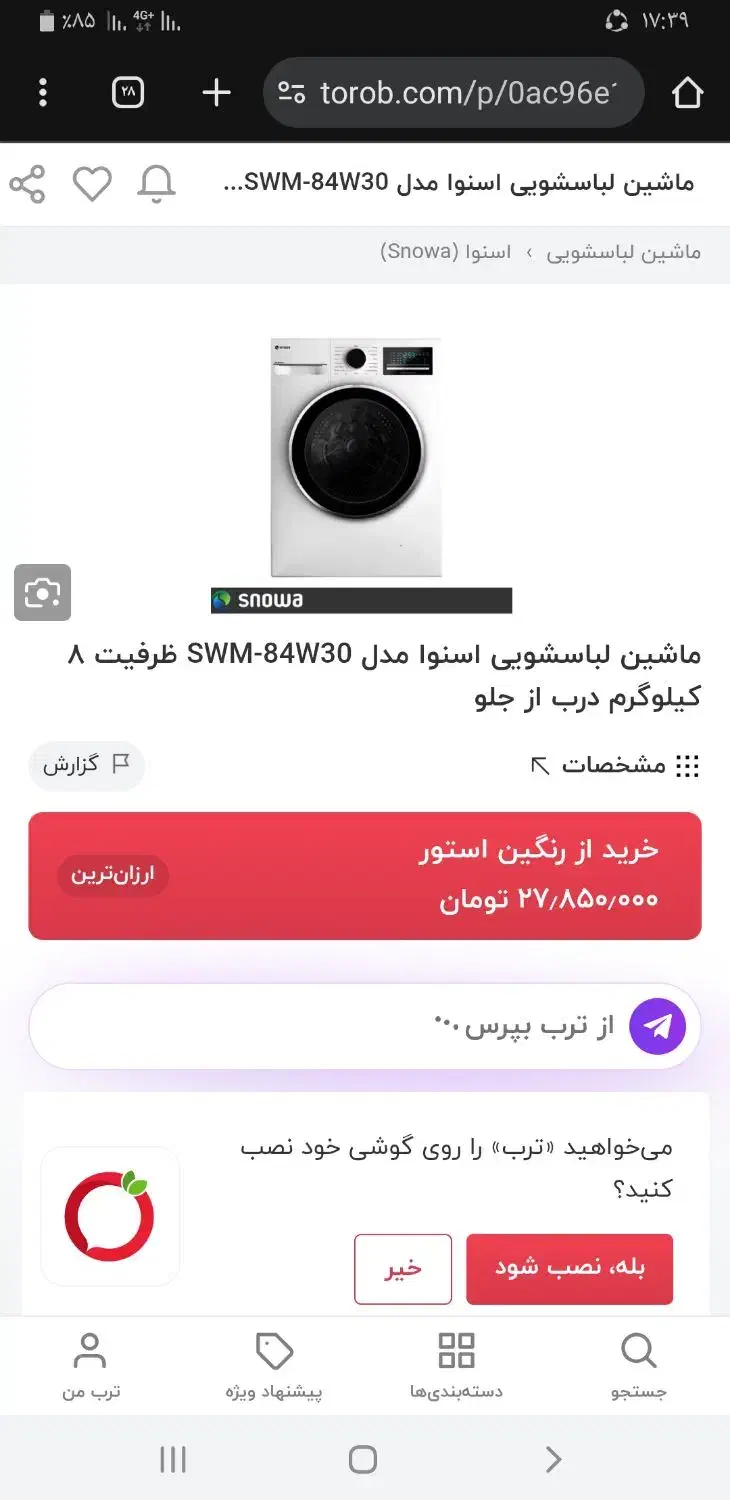Tap the Telegram-style send icon in chat field
Viewport: 730px width, 1500px height.
(x=659, y=1025)
